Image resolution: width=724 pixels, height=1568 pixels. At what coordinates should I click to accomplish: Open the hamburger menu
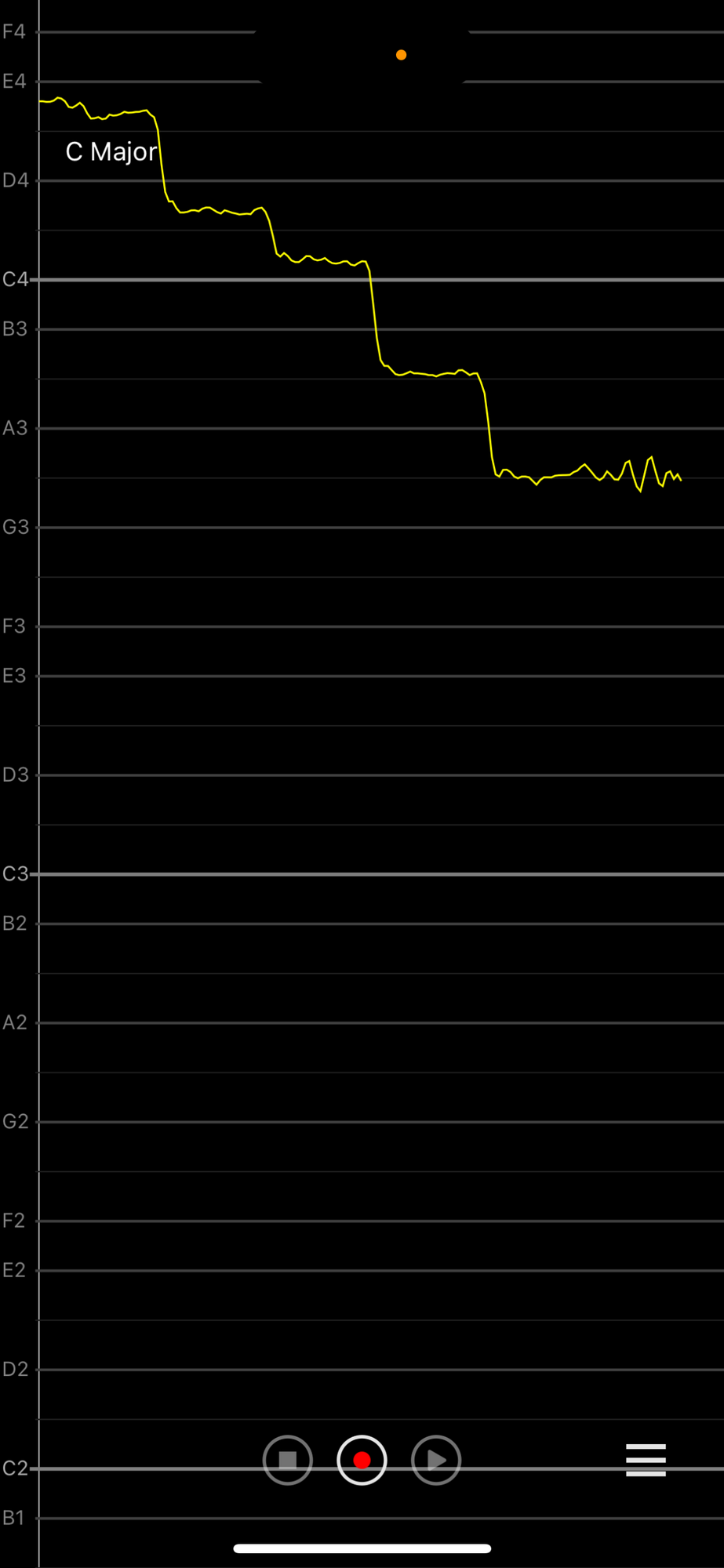click(x=646, y=1461)
